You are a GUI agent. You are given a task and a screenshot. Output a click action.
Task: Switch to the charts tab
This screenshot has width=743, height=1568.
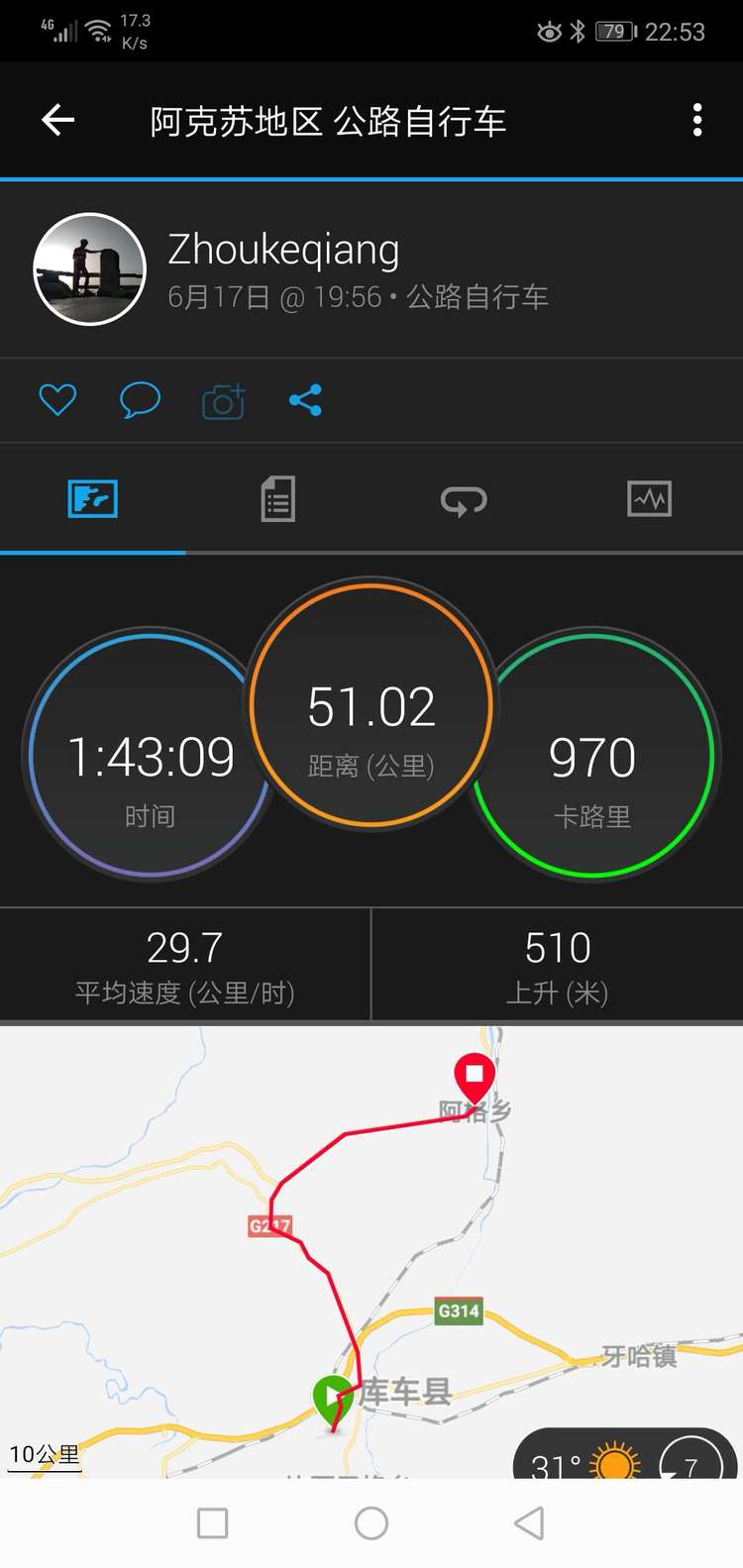click(650, 498)
